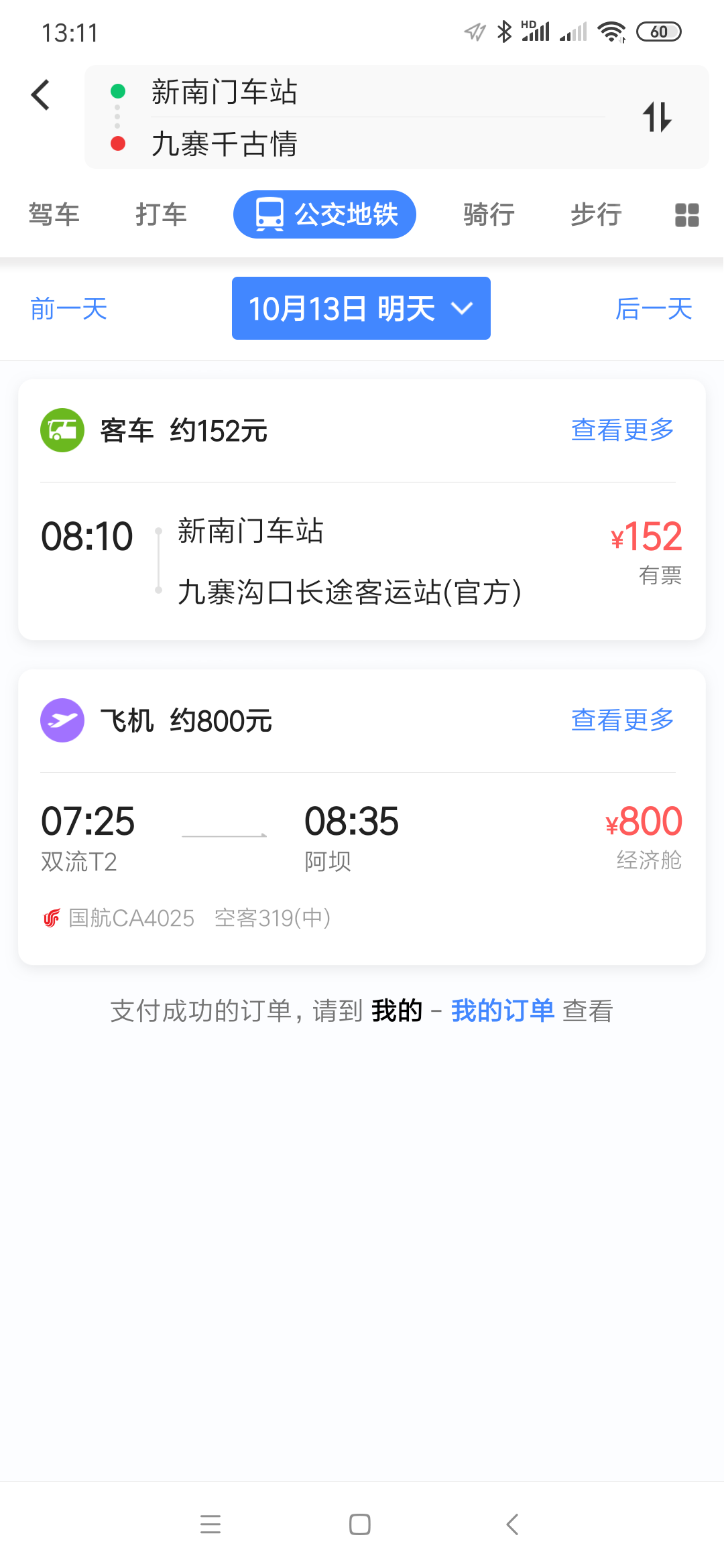Switch to the 驾车 tab
Image resolution: width=724 pixels, height=1568 pixels.
(54, 214)
